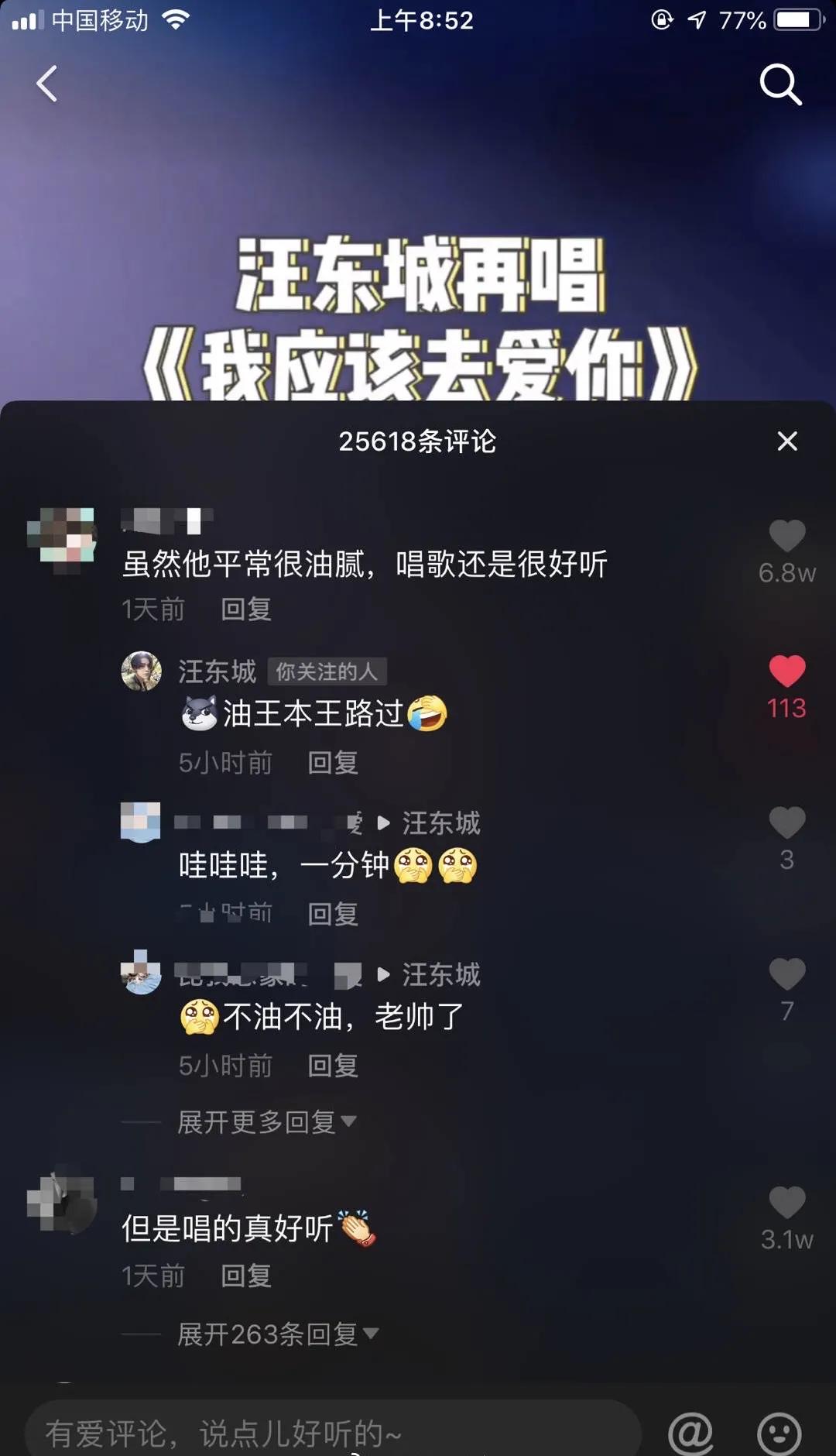This screenshot has width=836, height=1456.
Task: Close the comments panel
Action: (x=786, y=441)
